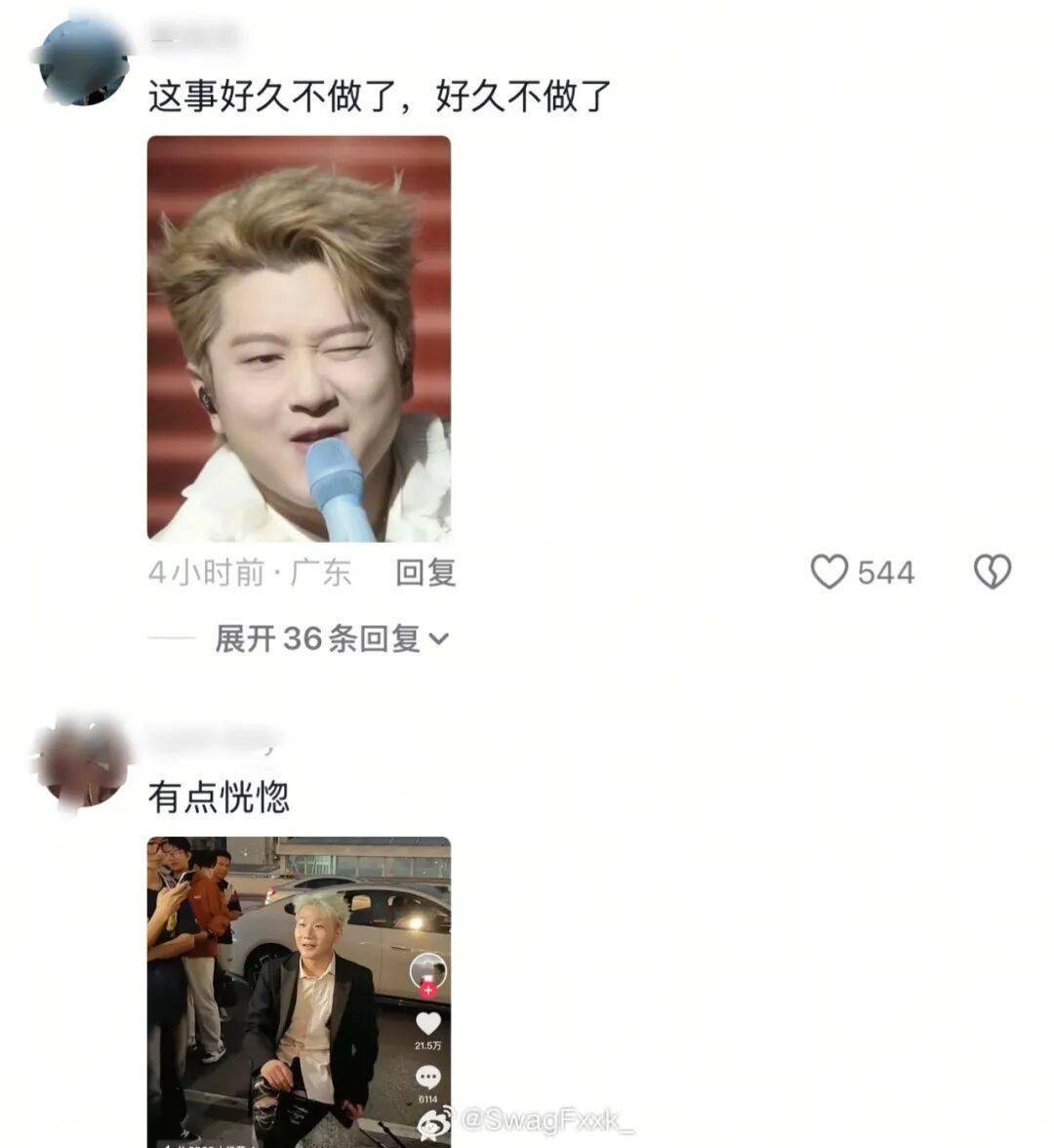Reply to the 这事好久不做了 comment
The image size is (1054, 1148).
tap(426, 573)
